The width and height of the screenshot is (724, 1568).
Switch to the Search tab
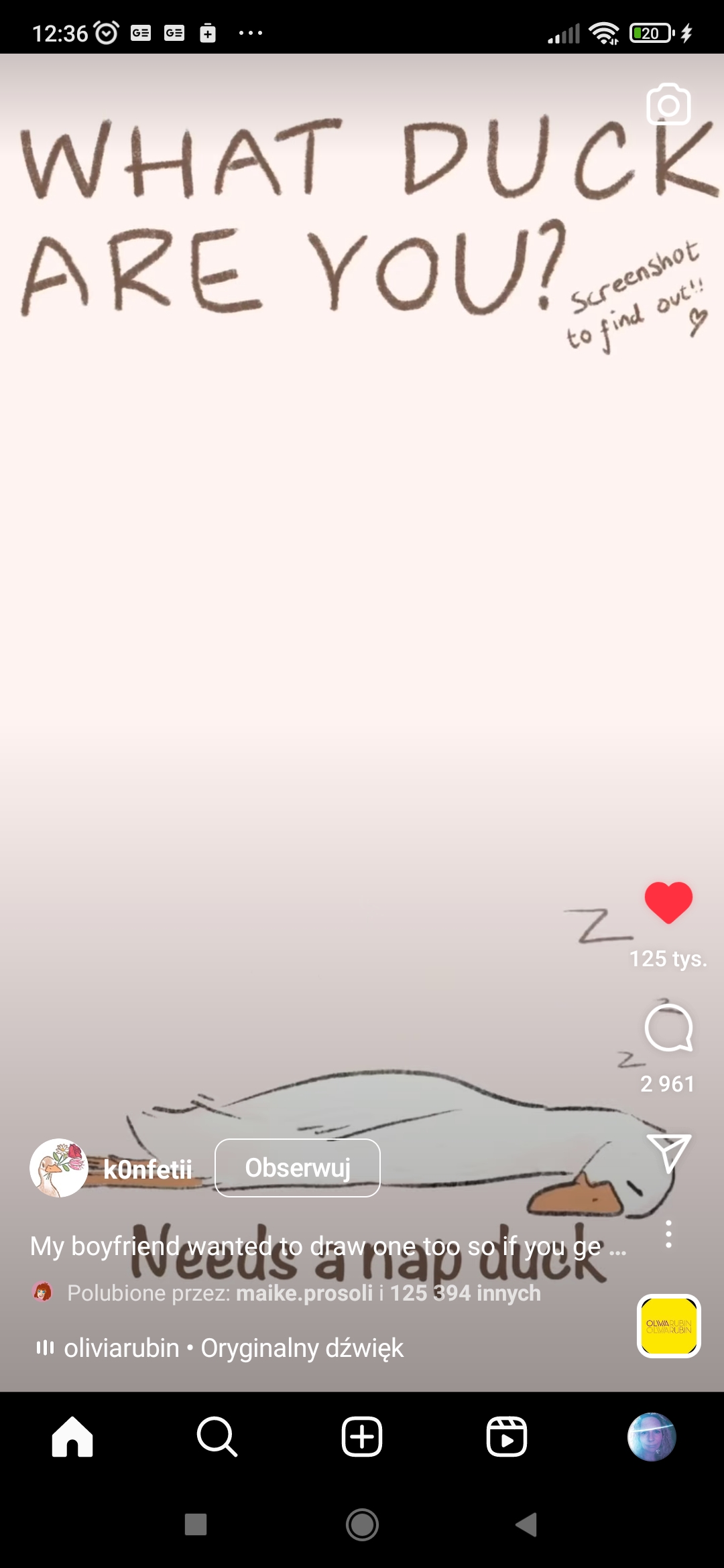217,1437
